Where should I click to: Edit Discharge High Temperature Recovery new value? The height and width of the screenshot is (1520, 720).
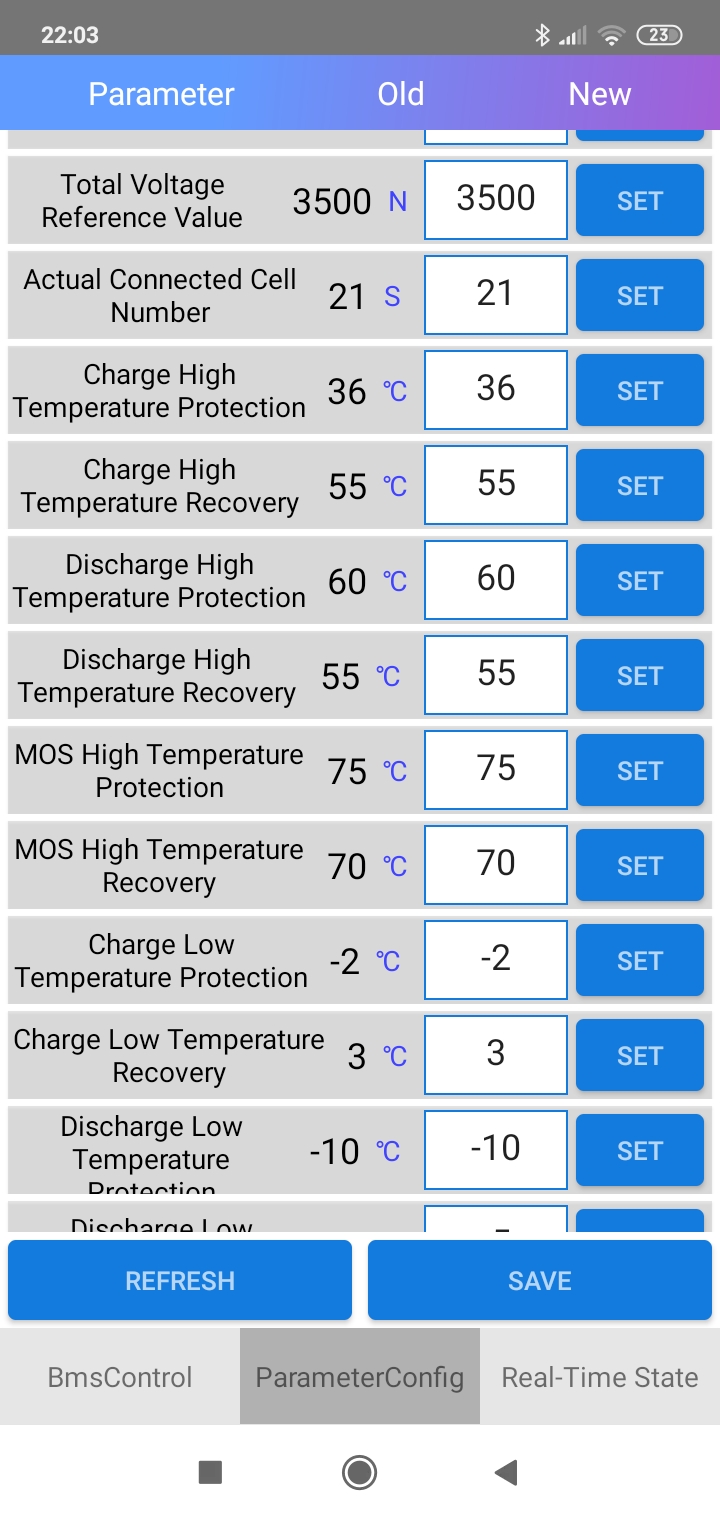[496, 675]
